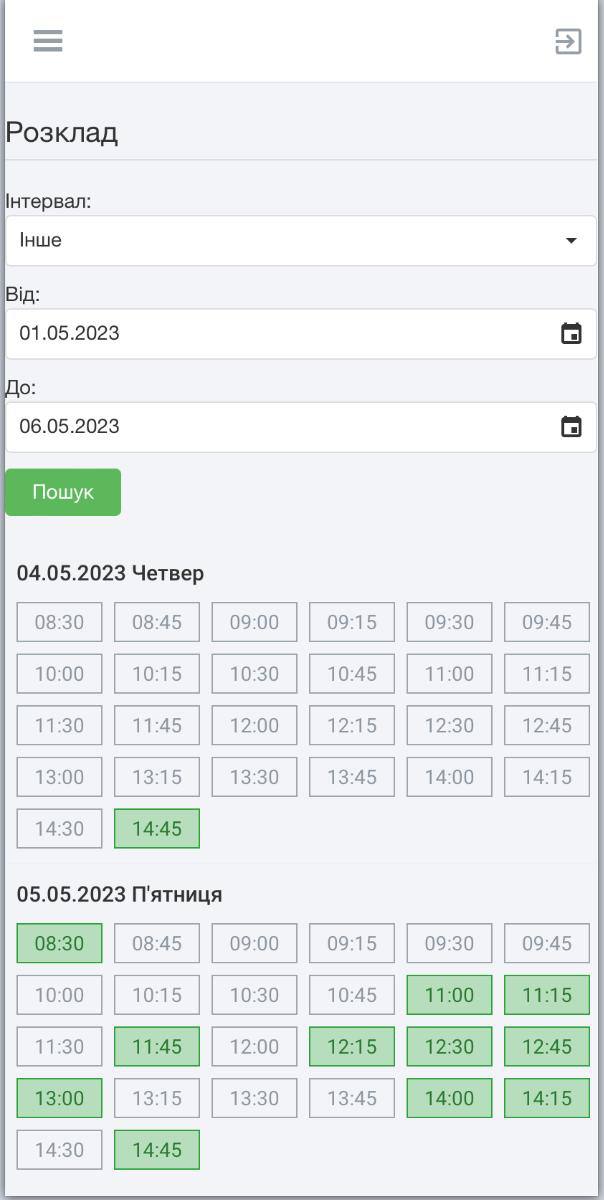Book the 14:00 slot on Friday
The image size is (604, 1200).
449,1098
